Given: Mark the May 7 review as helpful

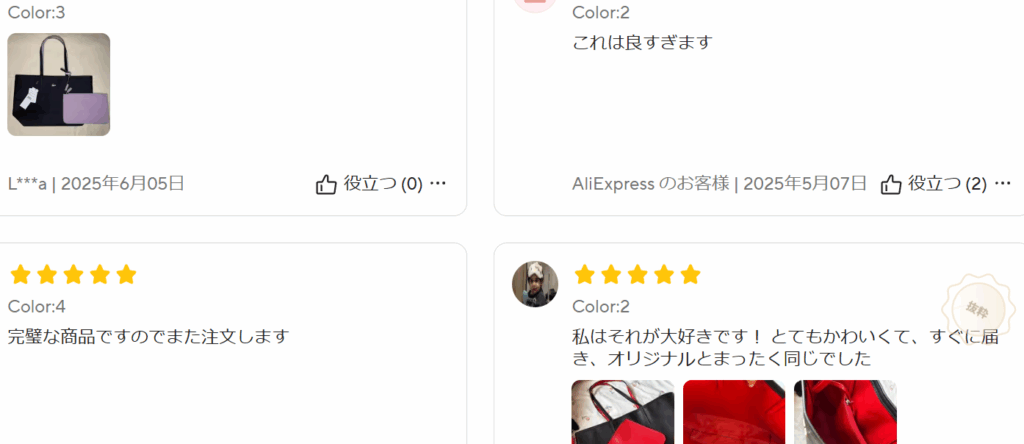Looking at the screenshot, I should point(933,184).
